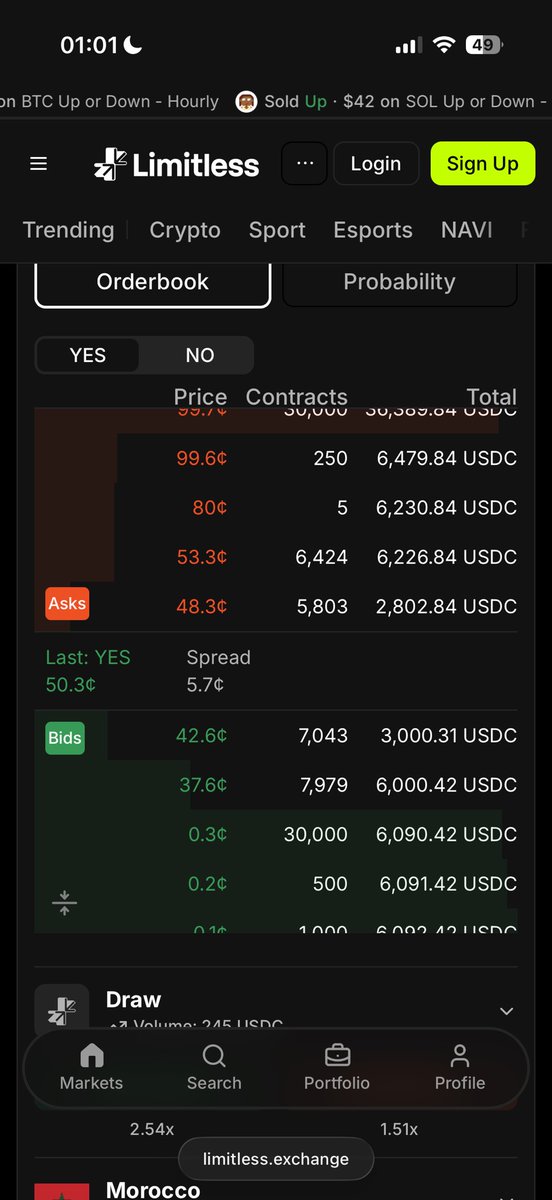Select the Orderbook view
Image resolution: width=552 pixels, height=1200 pixels.
pos(153,283)
